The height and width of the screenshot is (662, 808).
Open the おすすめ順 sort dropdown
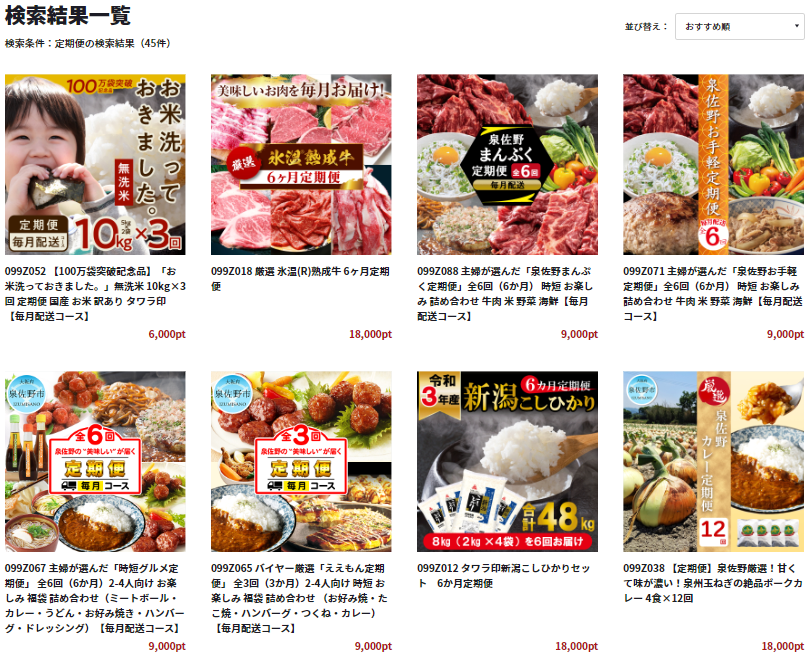739,26
